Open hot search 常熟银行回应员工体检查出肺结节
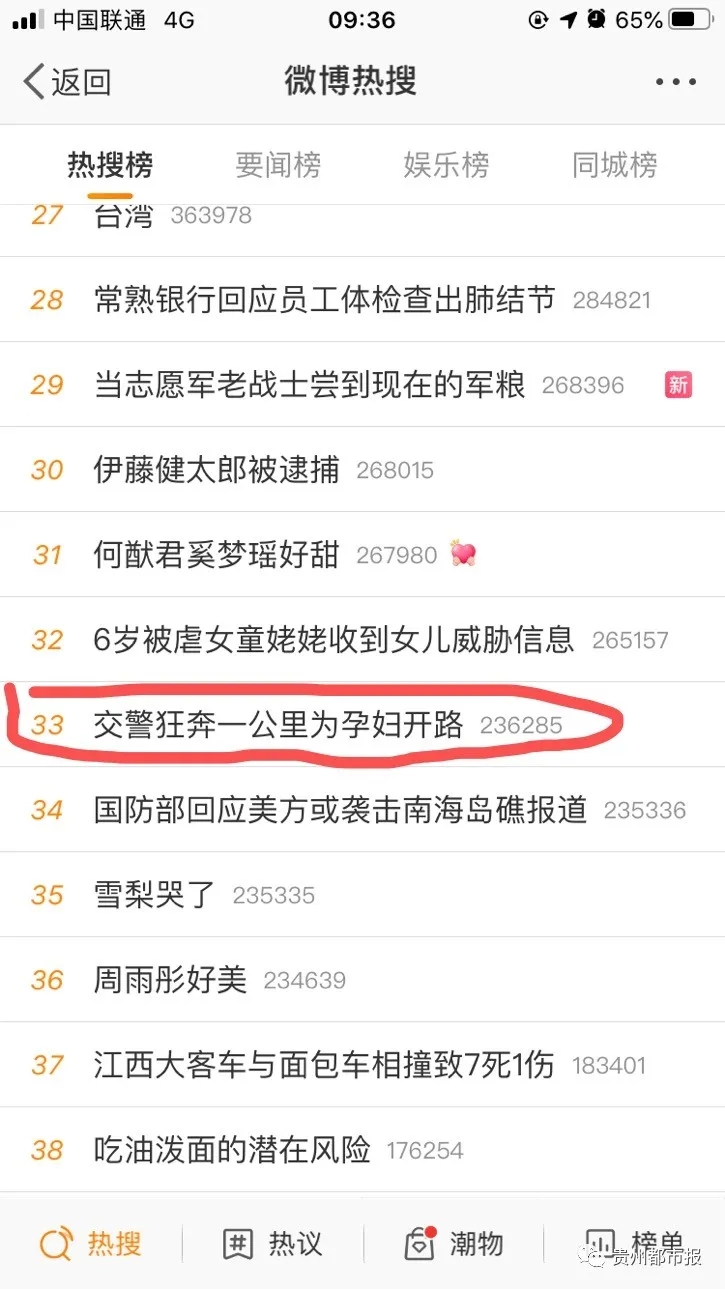This screenshot has height=1289, width=725. [362, 300]
